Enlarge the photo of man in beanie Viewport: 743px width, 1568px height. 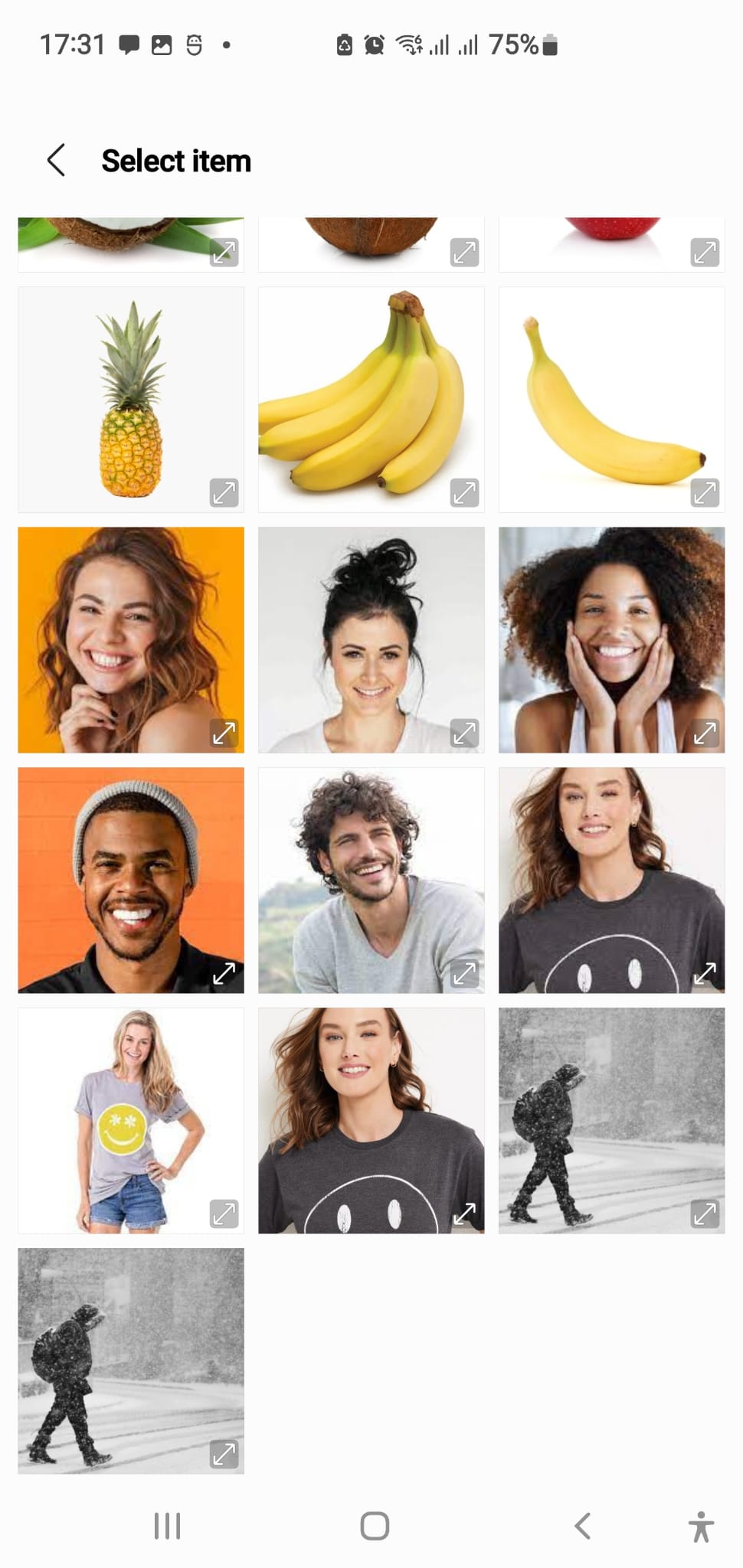224,973
